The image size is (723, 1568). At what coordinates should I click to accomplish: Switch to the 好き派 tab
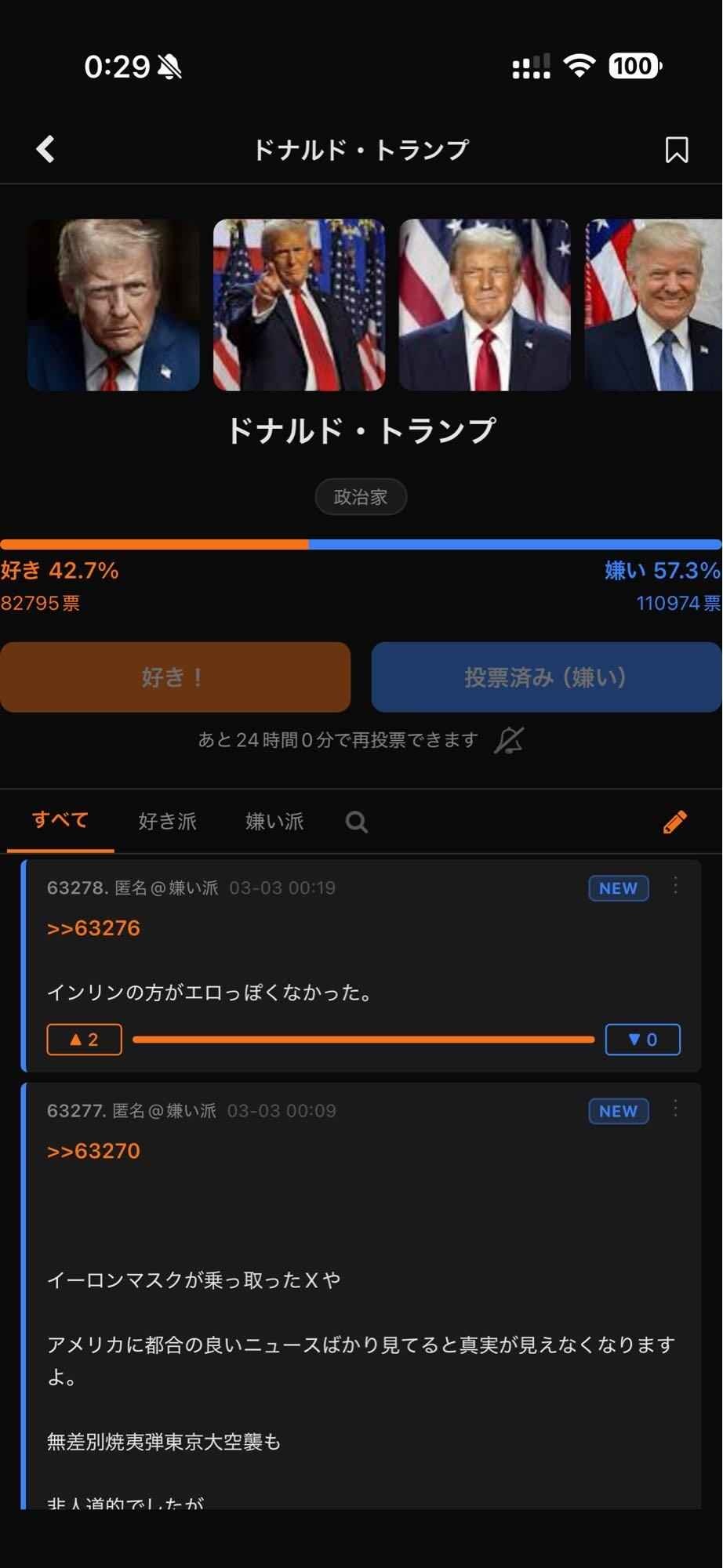tap(167, 822)
